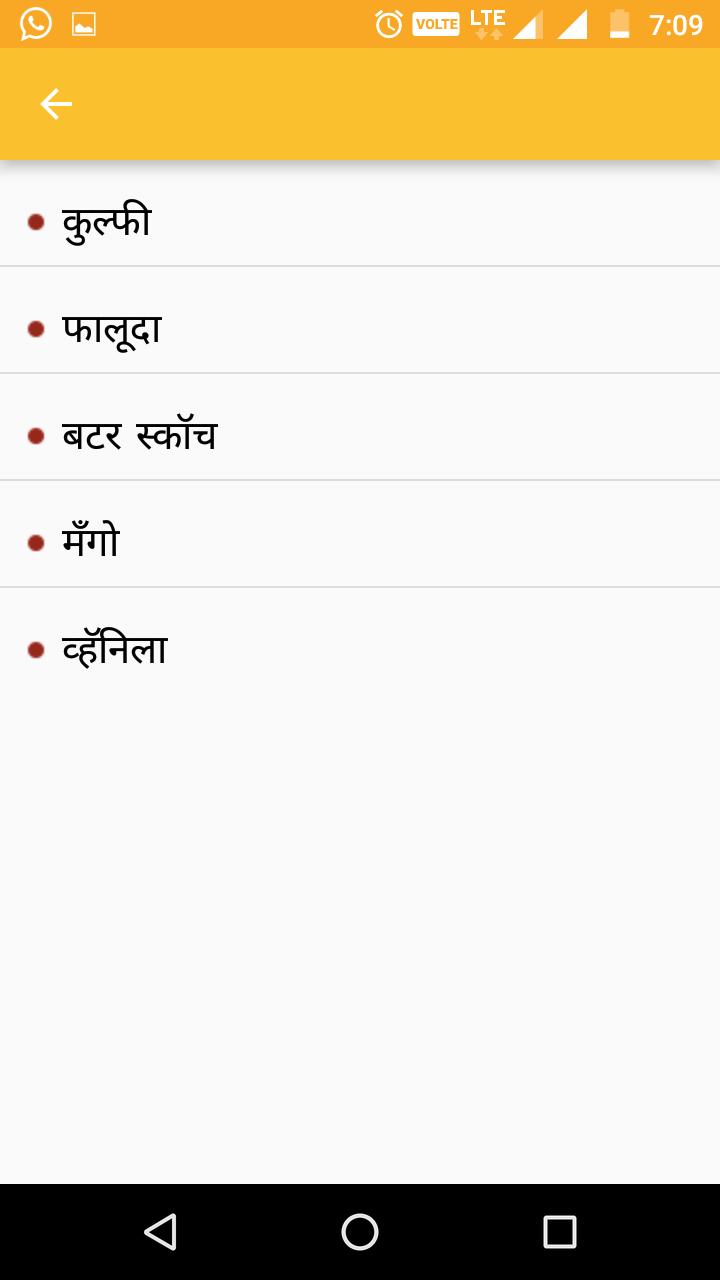Tap the system home button
The image size is (720, 1280).
[x=360, y=1232]
